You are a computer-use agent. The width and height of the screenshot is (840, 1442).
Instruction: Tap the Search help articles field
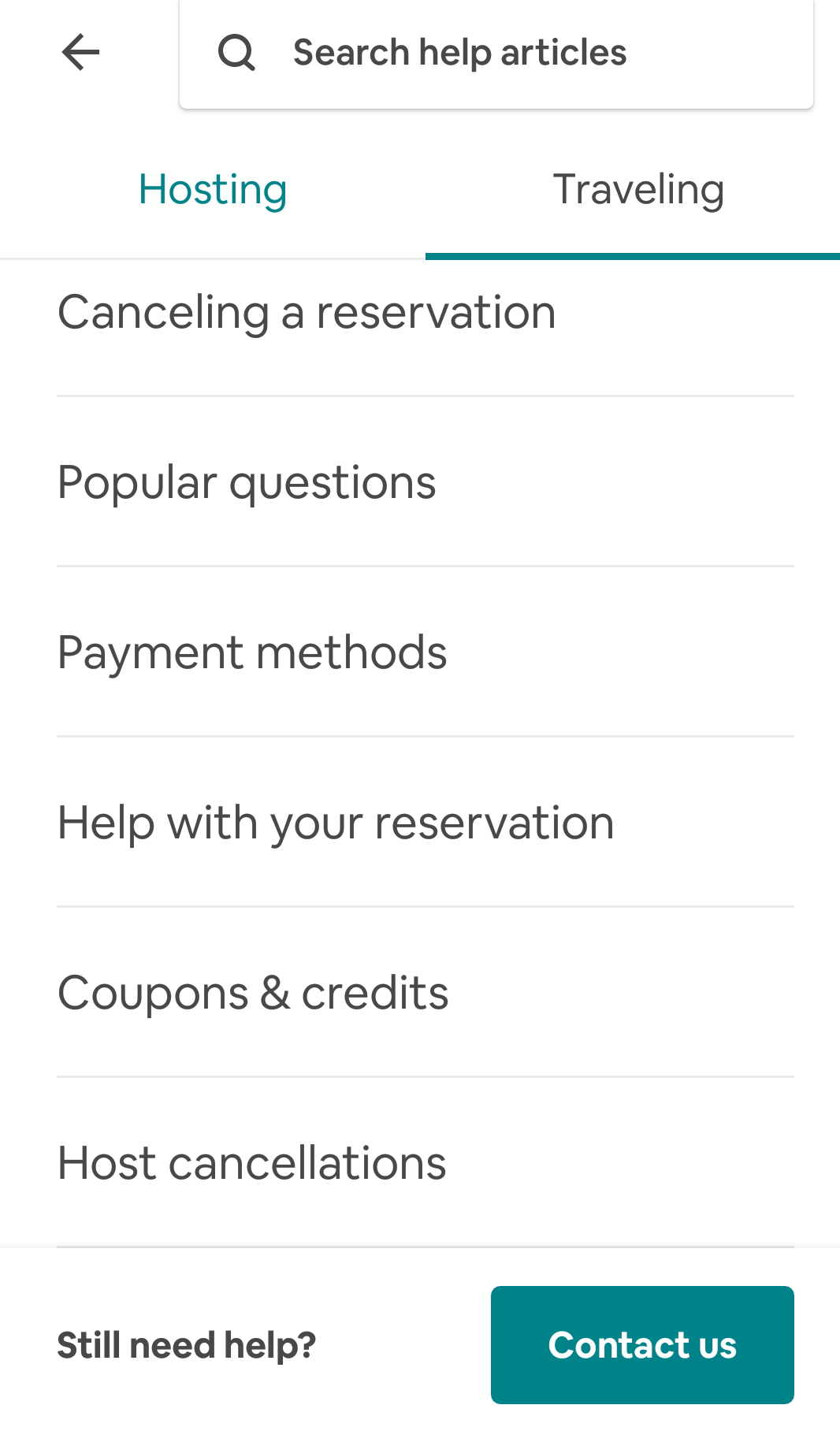[496, 53]
